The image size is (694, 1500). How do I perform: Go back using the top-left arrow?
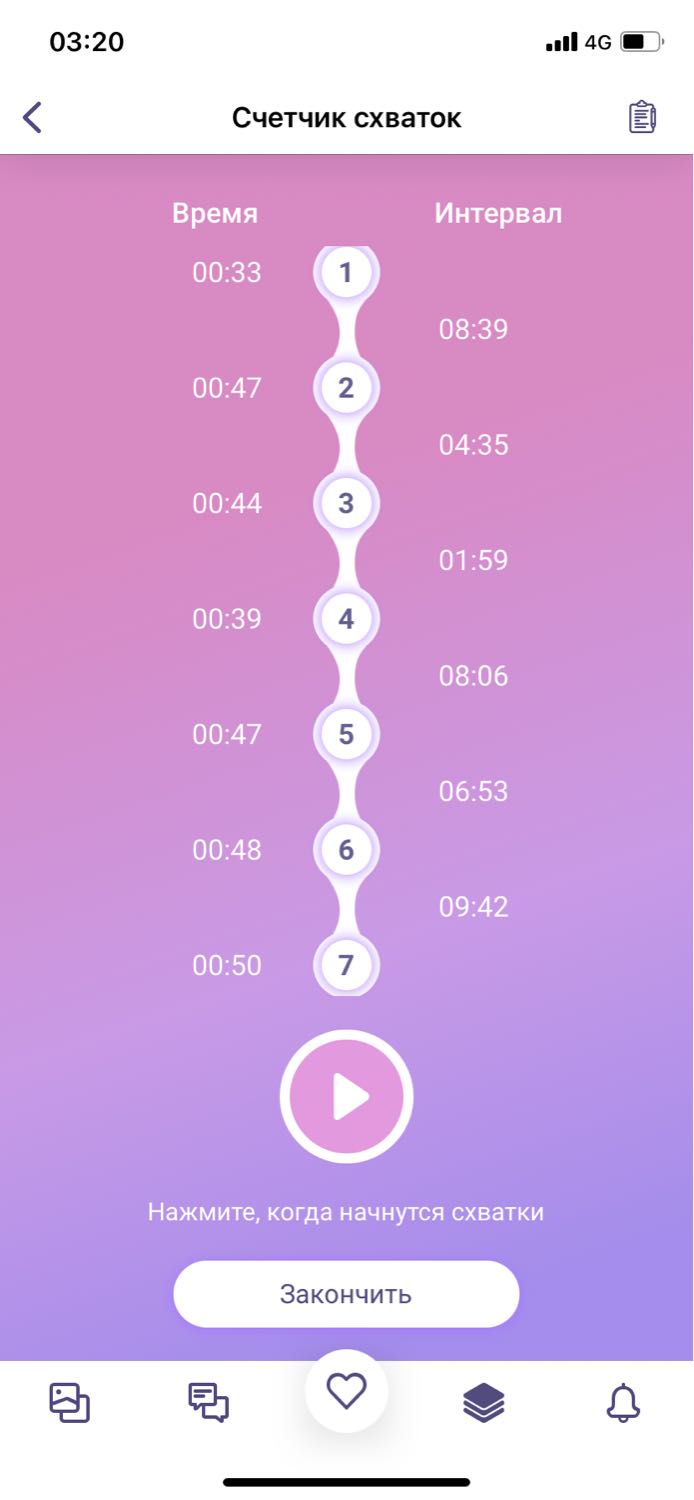point(33,117)
